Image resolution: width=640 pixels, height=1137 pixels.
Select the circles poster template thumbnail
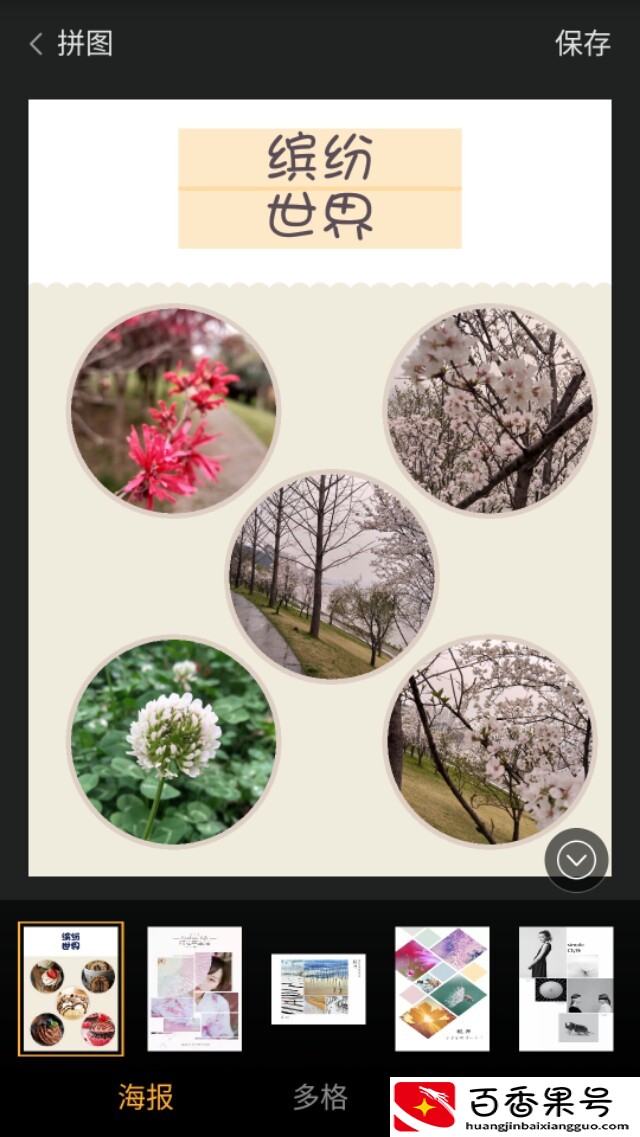point(71,989)
